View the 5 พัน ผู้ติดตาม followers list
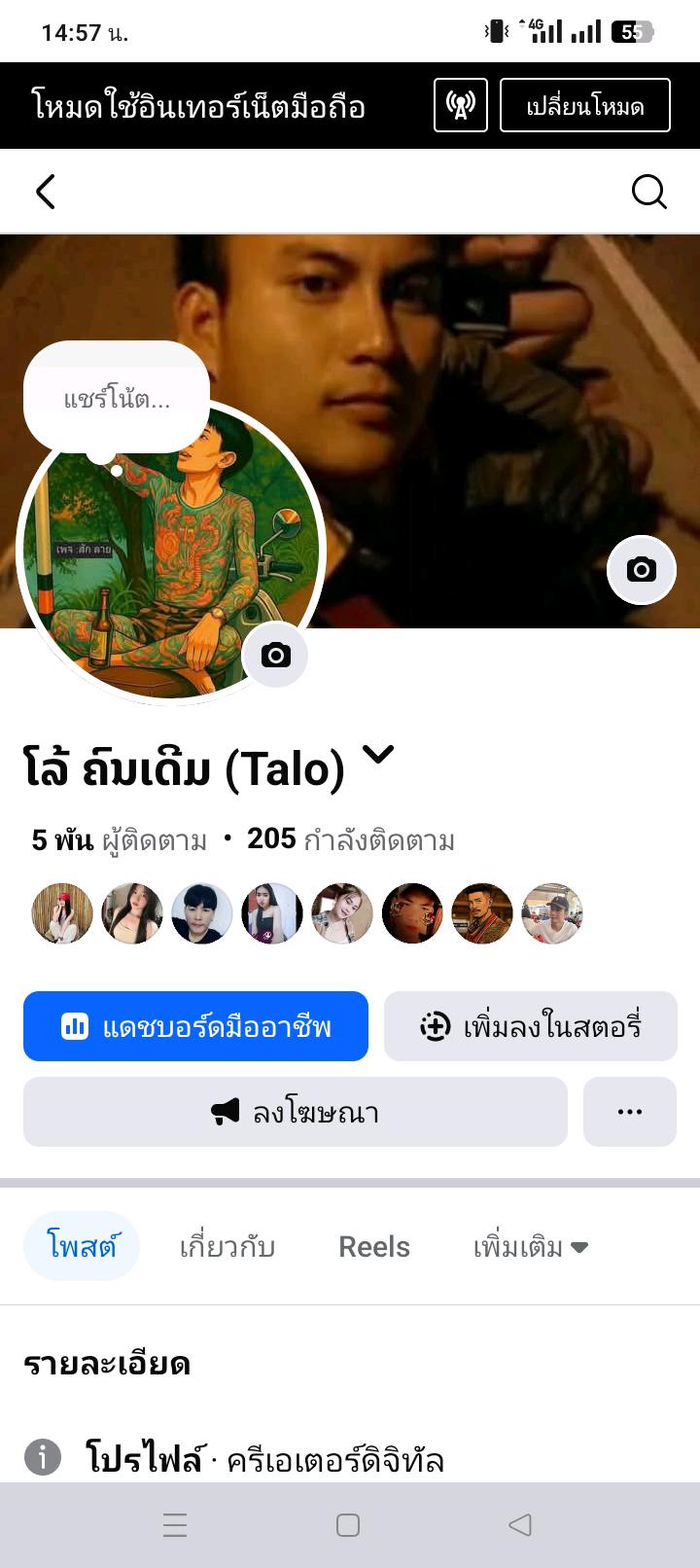 119,839
